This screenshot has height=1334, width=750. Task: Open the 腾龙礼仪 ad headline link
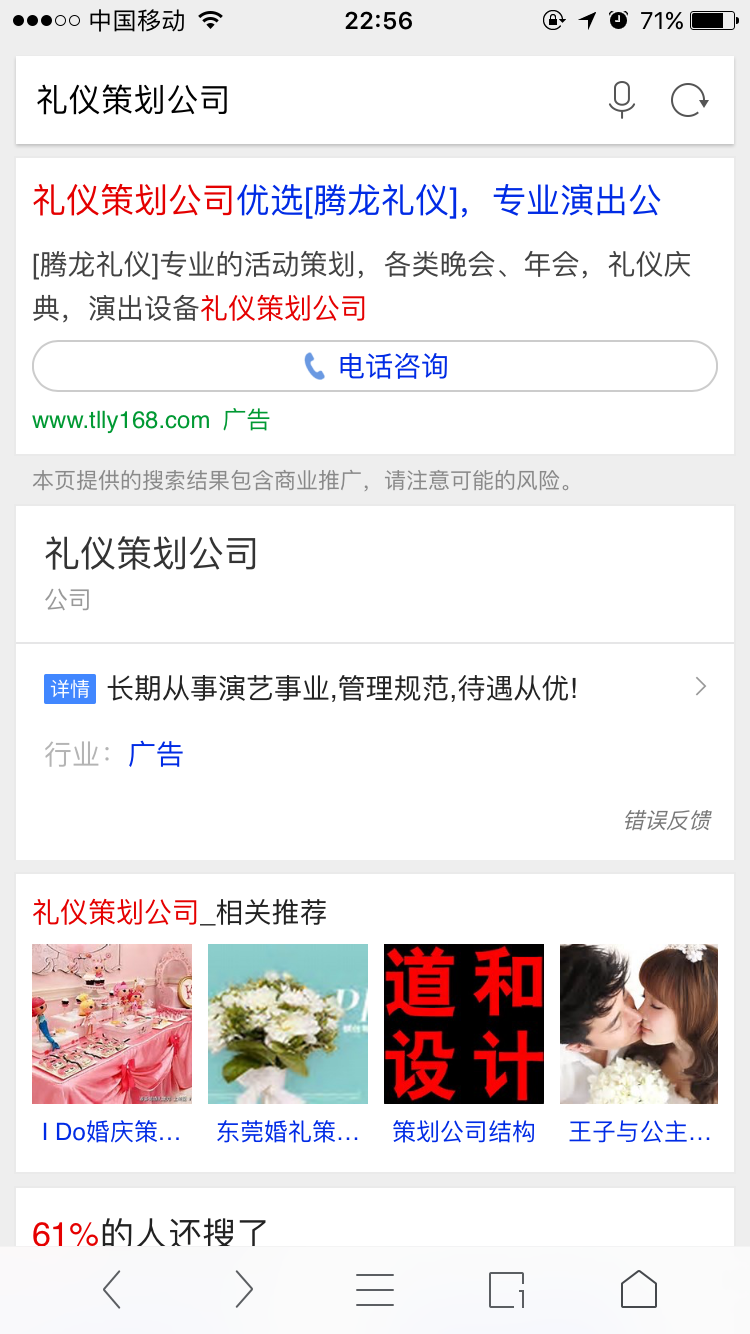coord(347,201)
